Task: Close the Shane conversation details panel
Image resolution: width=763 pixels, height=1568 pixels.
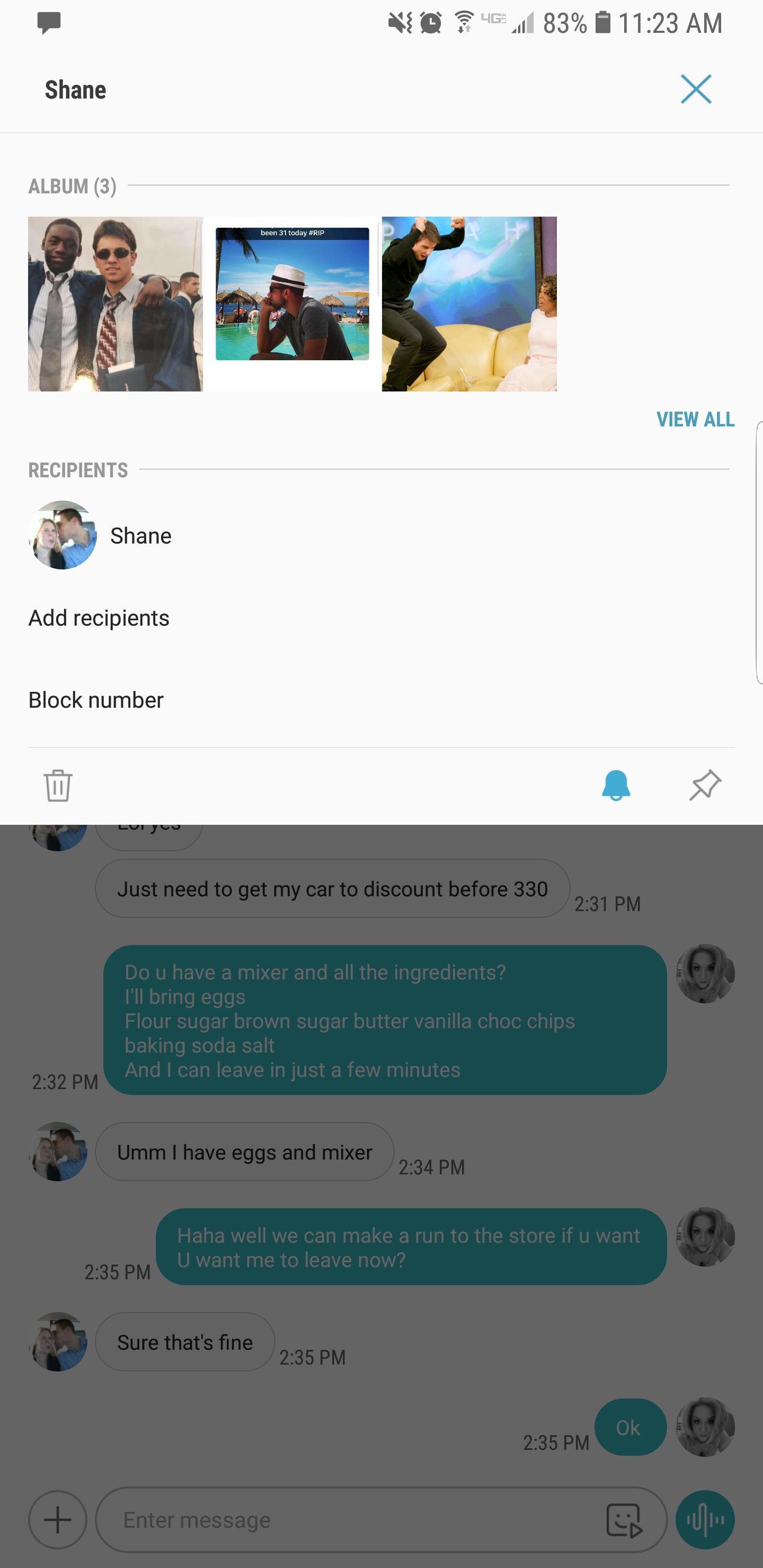Action: (695, 90)
